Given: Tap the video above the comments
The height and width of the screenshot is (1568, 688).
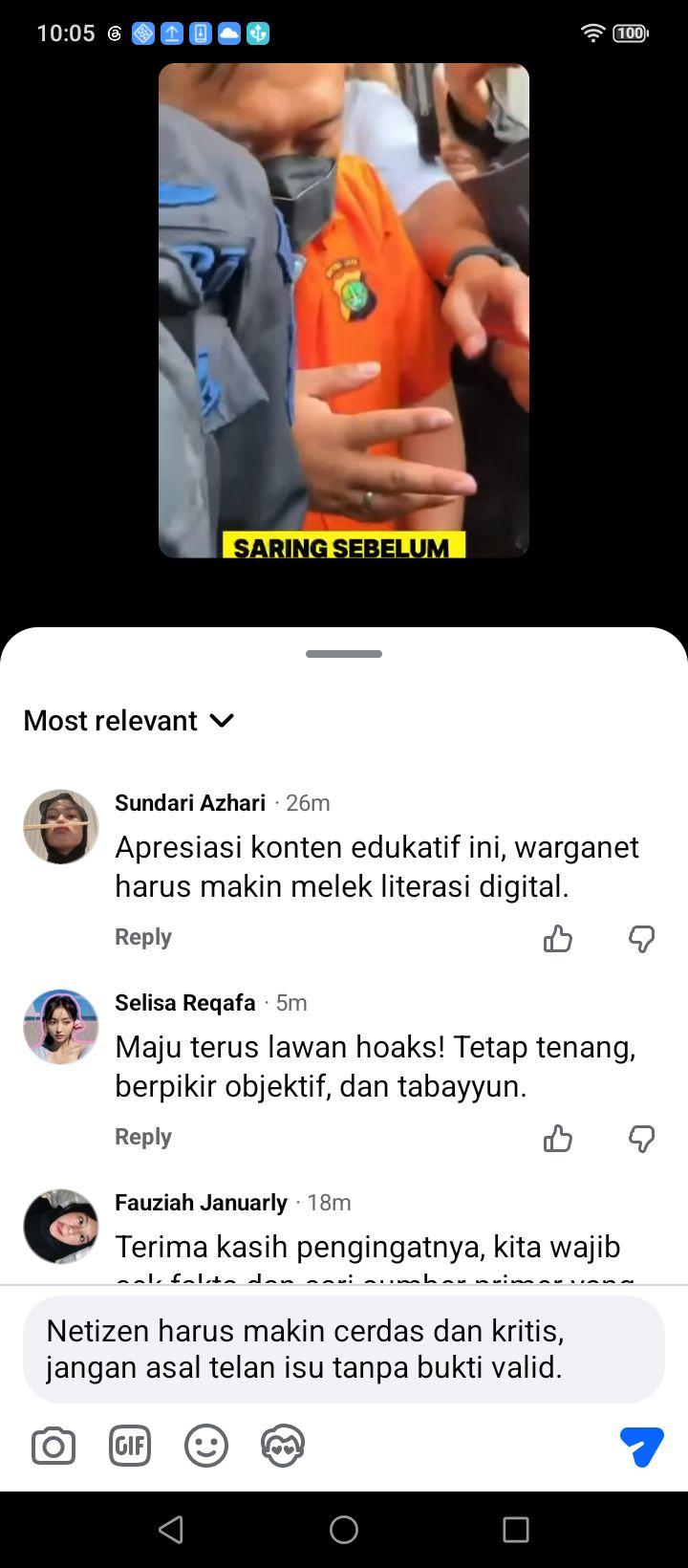Looking at the screenshot, I should [x=344, y=311].
